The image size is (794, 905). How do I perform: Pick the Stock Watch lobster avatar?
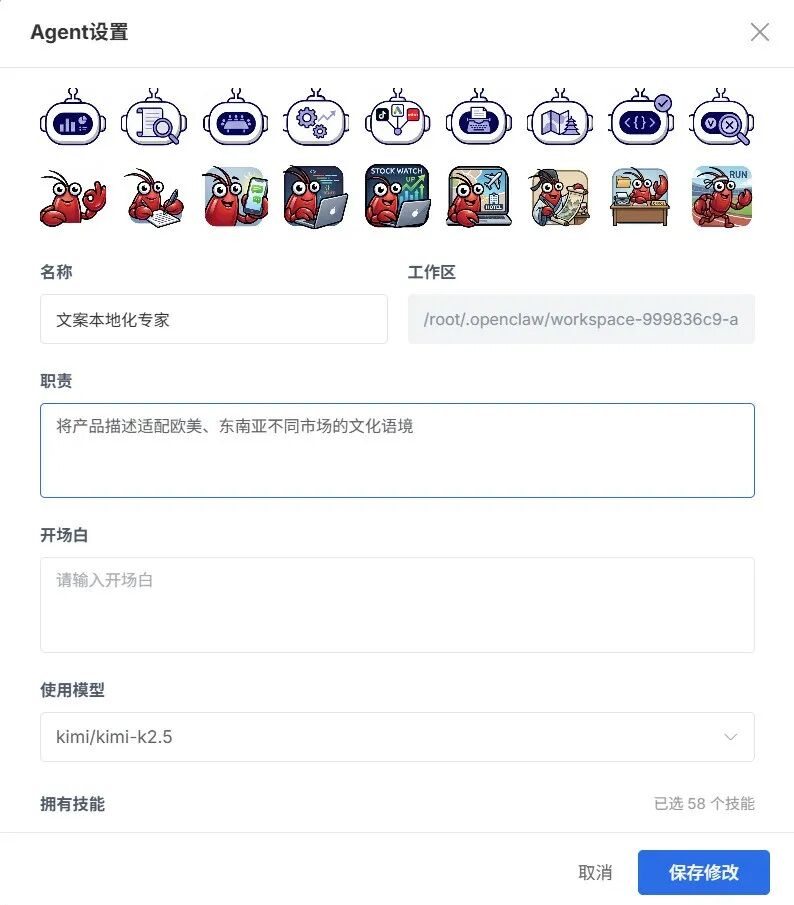[397, 197]
